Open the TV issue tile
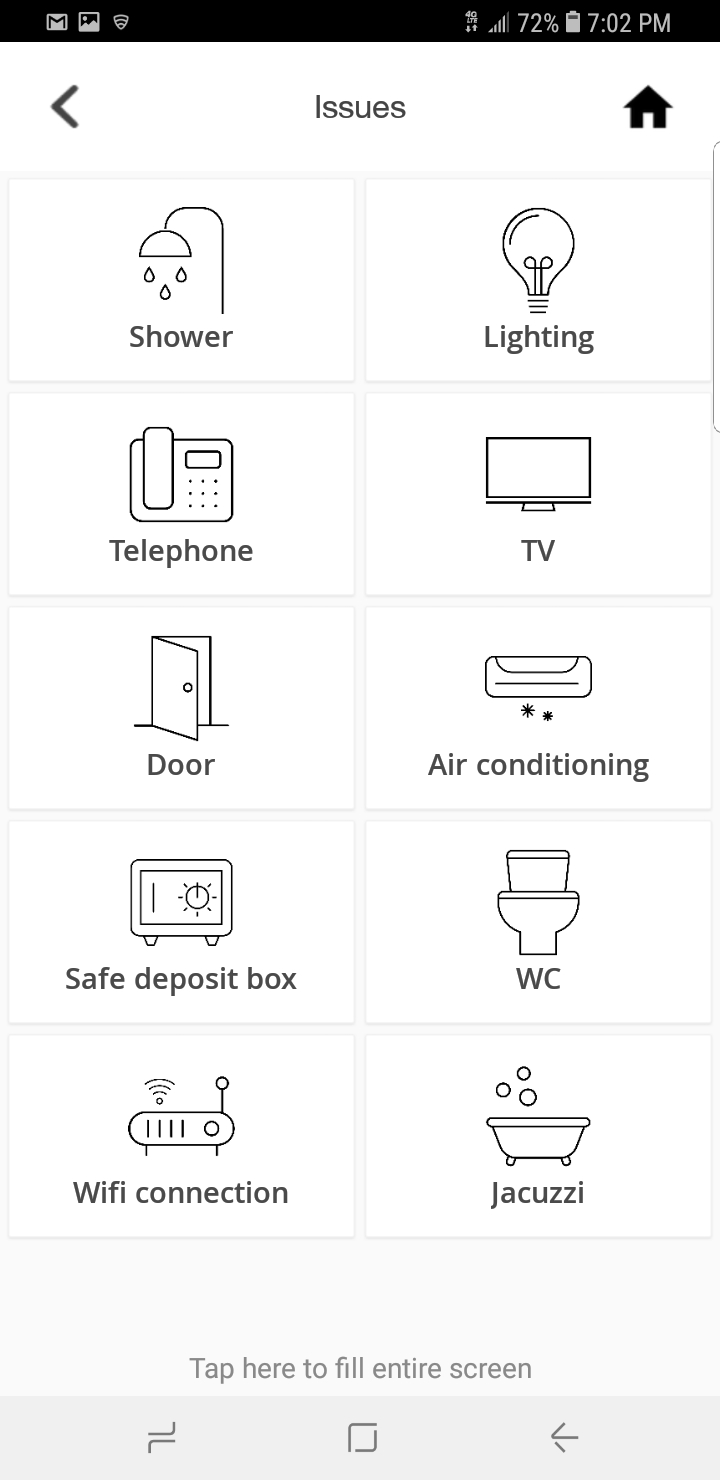The height and width of the screenshot is (1480, 720). (x=538, y=494)
